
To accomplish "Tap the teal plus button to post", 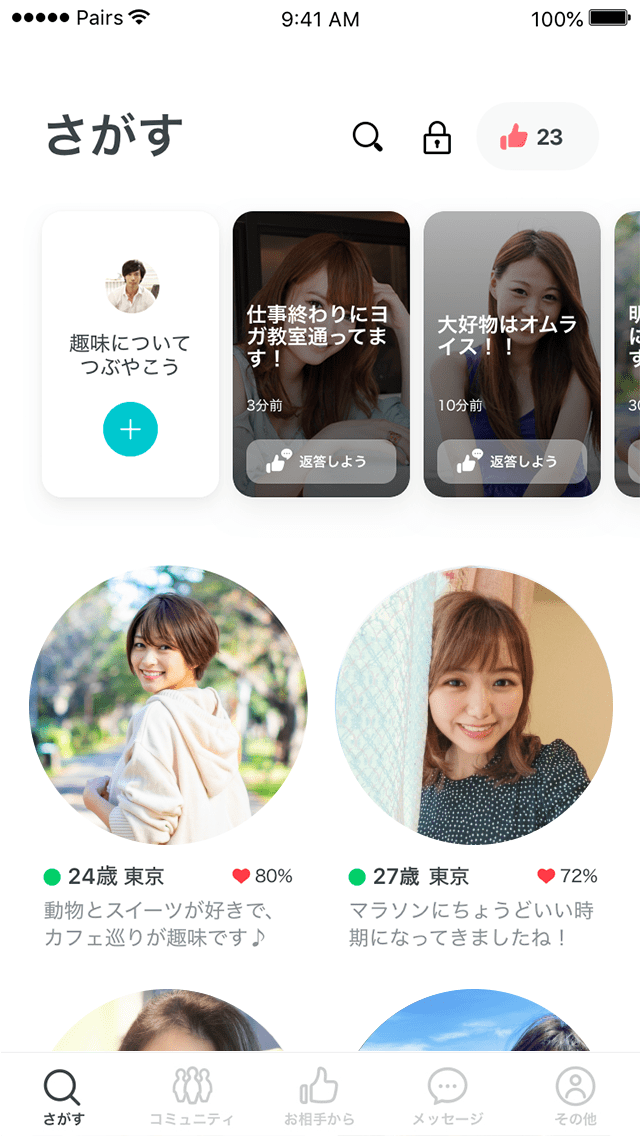I will click(130, 429).
